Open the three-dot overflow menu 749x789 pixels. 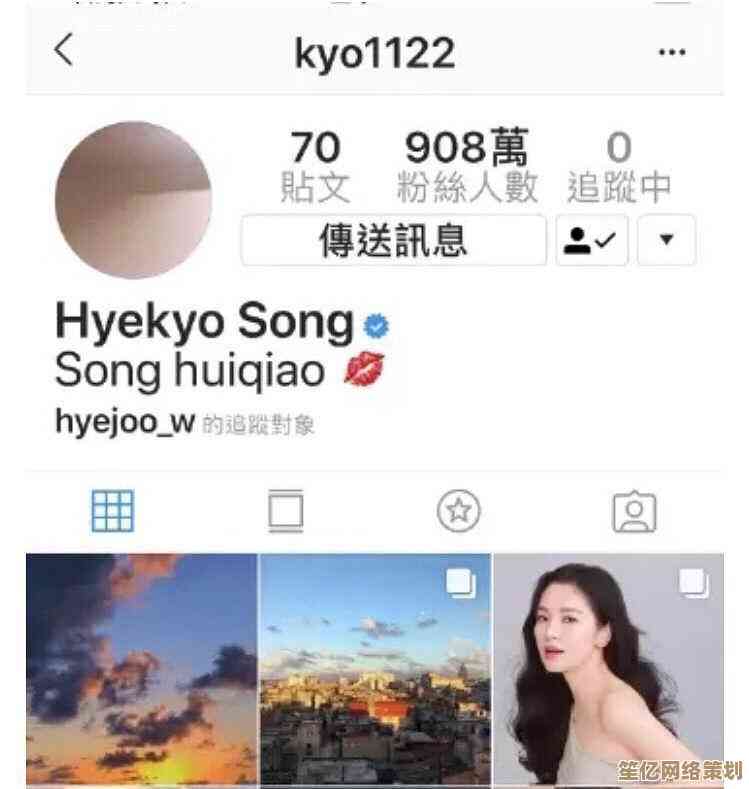[671, 52]
